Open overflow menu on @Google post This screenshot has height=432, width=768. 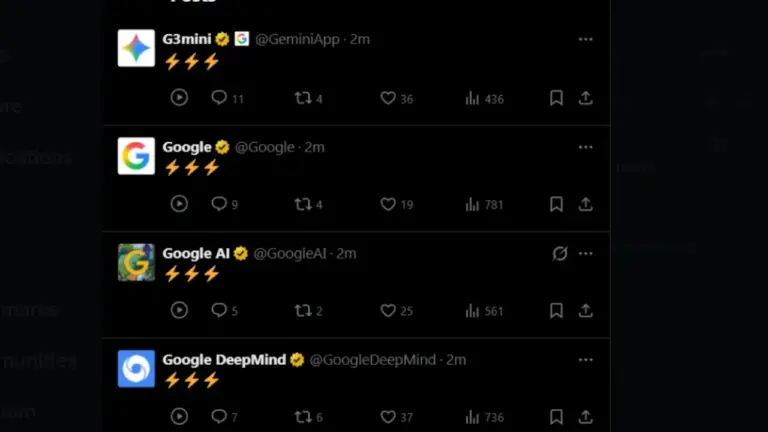tap(585, 147)
